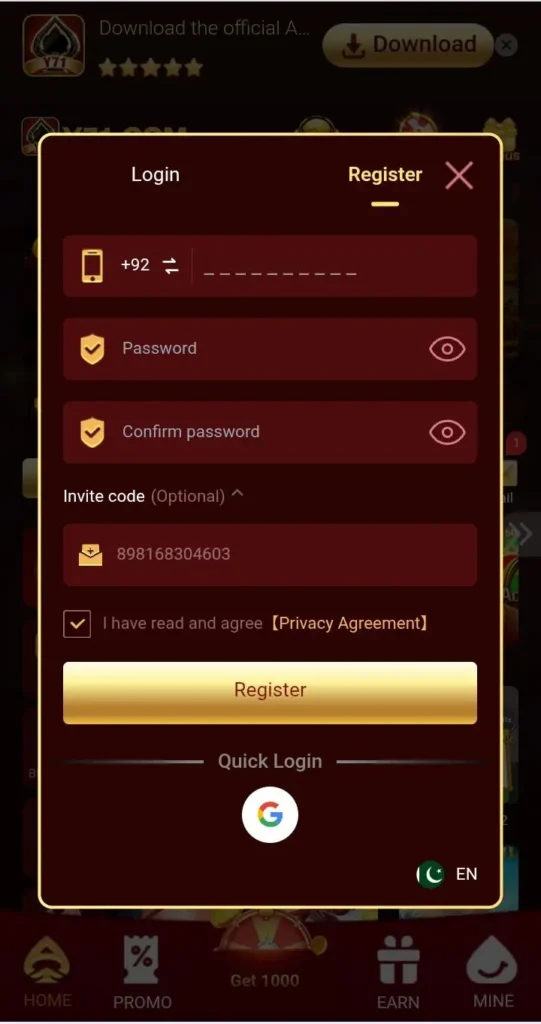The width and height of the screenshot is (541, 1024).
Task: Reveal the Confirm password text with eye icon
Action: (447, 432)
